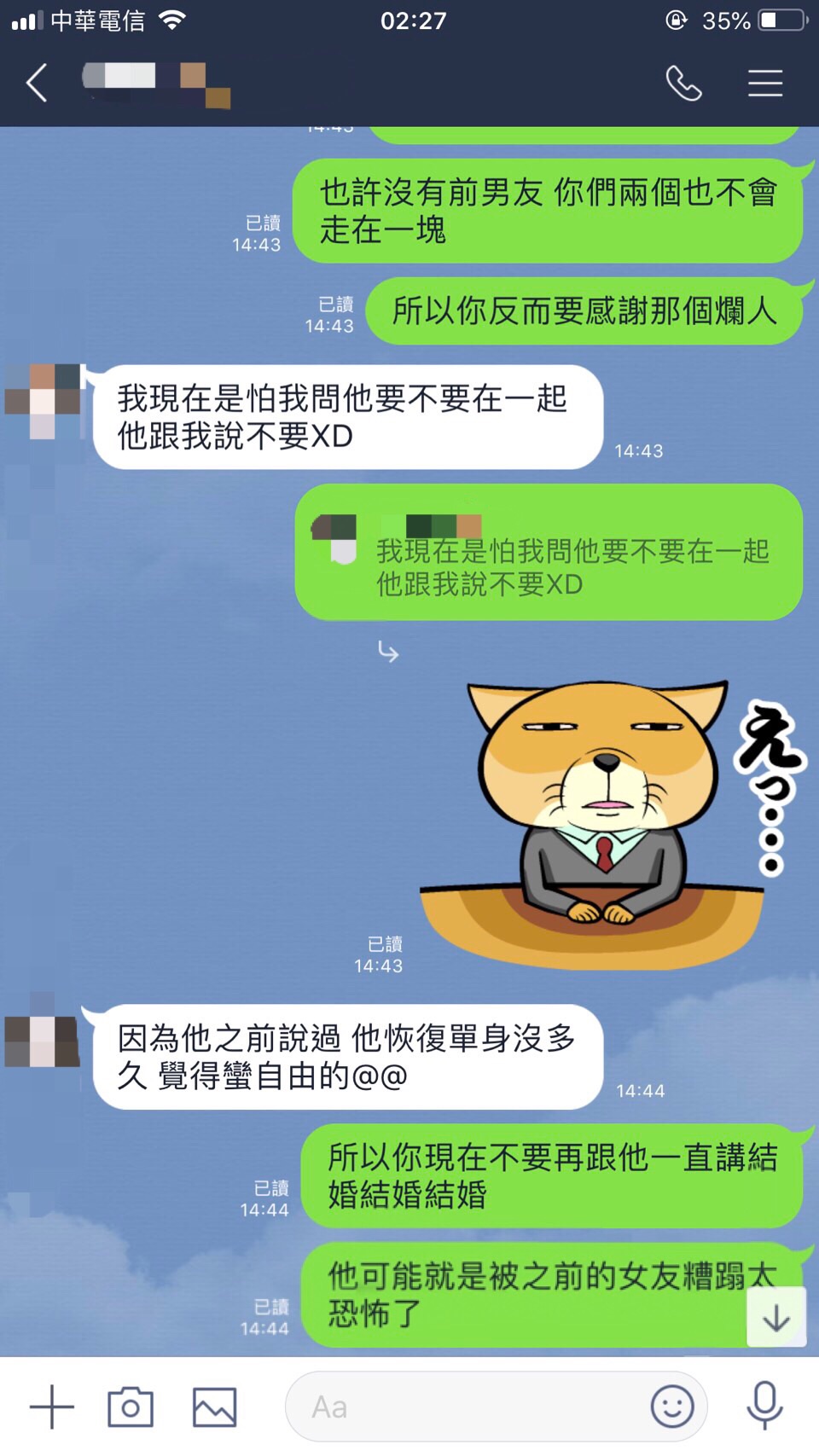Open the photo gallery picker
Viewport: 819px width, 1456px height.
[214, 1407]
